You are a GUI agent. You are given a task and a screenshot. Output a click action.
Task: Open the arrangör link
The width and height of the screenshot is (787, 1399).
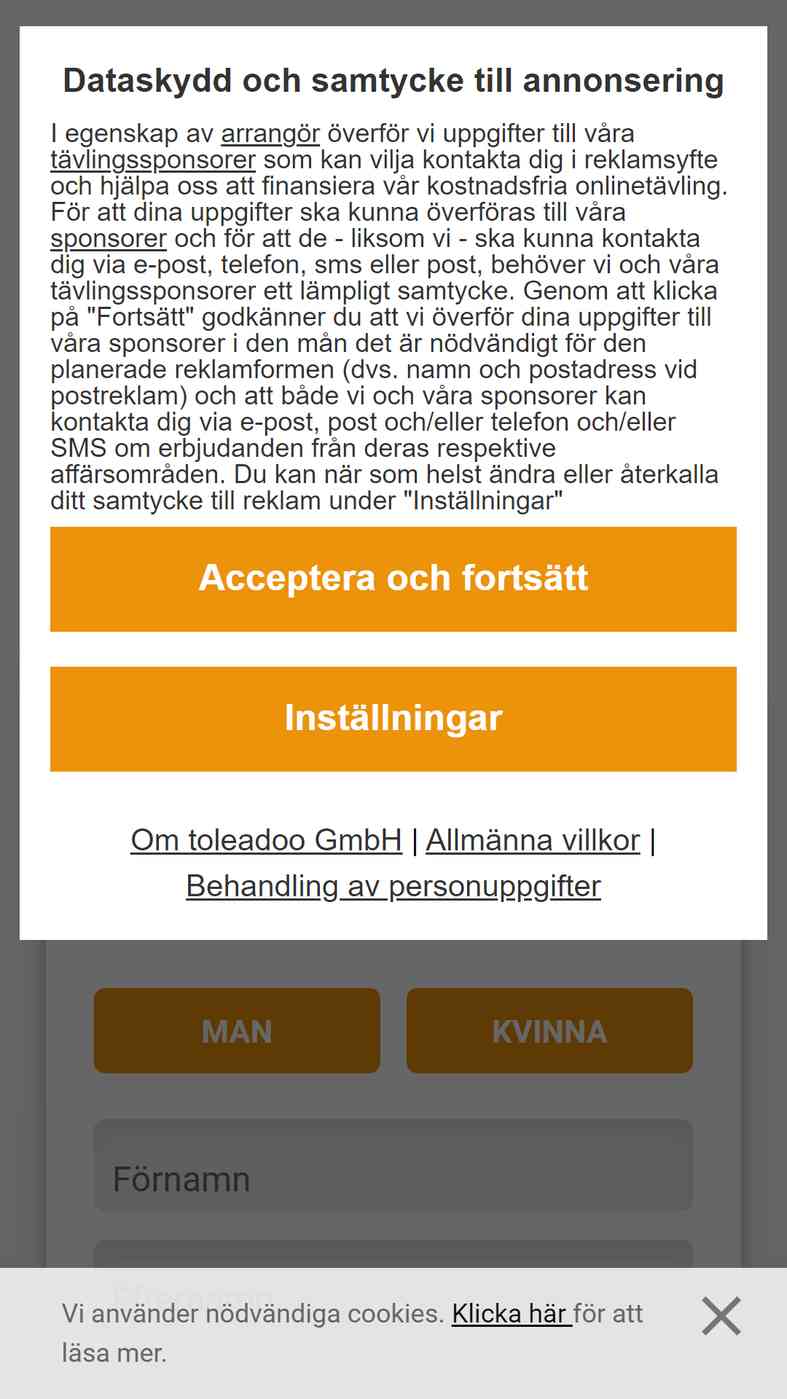[x=270, y=134]
